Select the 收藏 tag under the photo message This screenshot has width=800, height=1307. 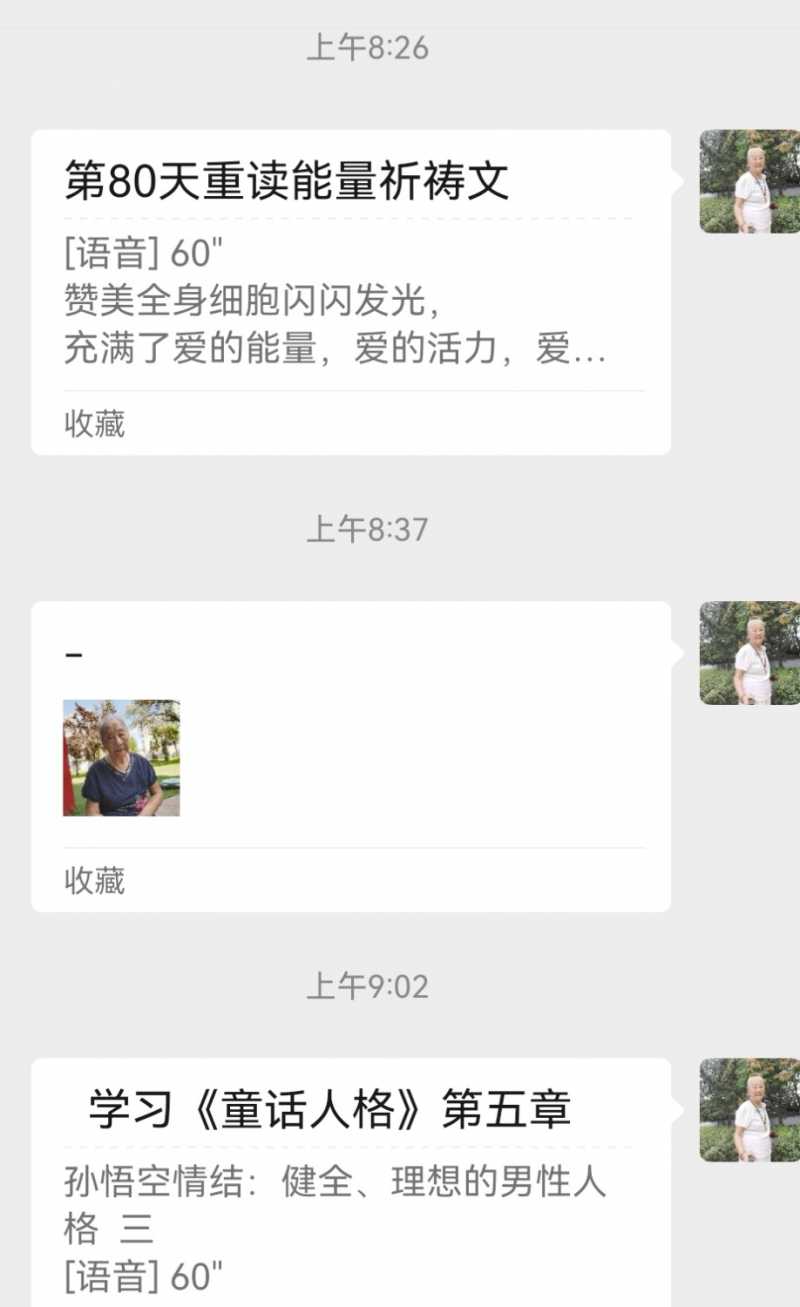(93, 880)
